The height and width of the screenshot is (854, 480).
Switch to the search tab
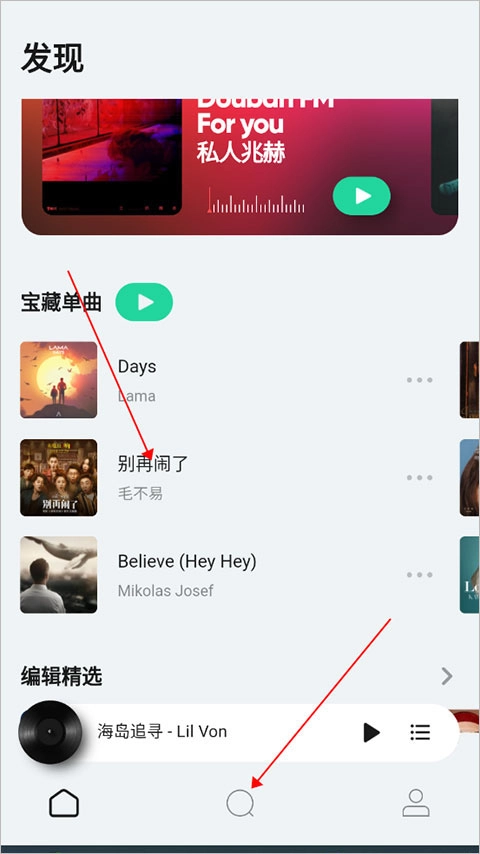[240, 803]
